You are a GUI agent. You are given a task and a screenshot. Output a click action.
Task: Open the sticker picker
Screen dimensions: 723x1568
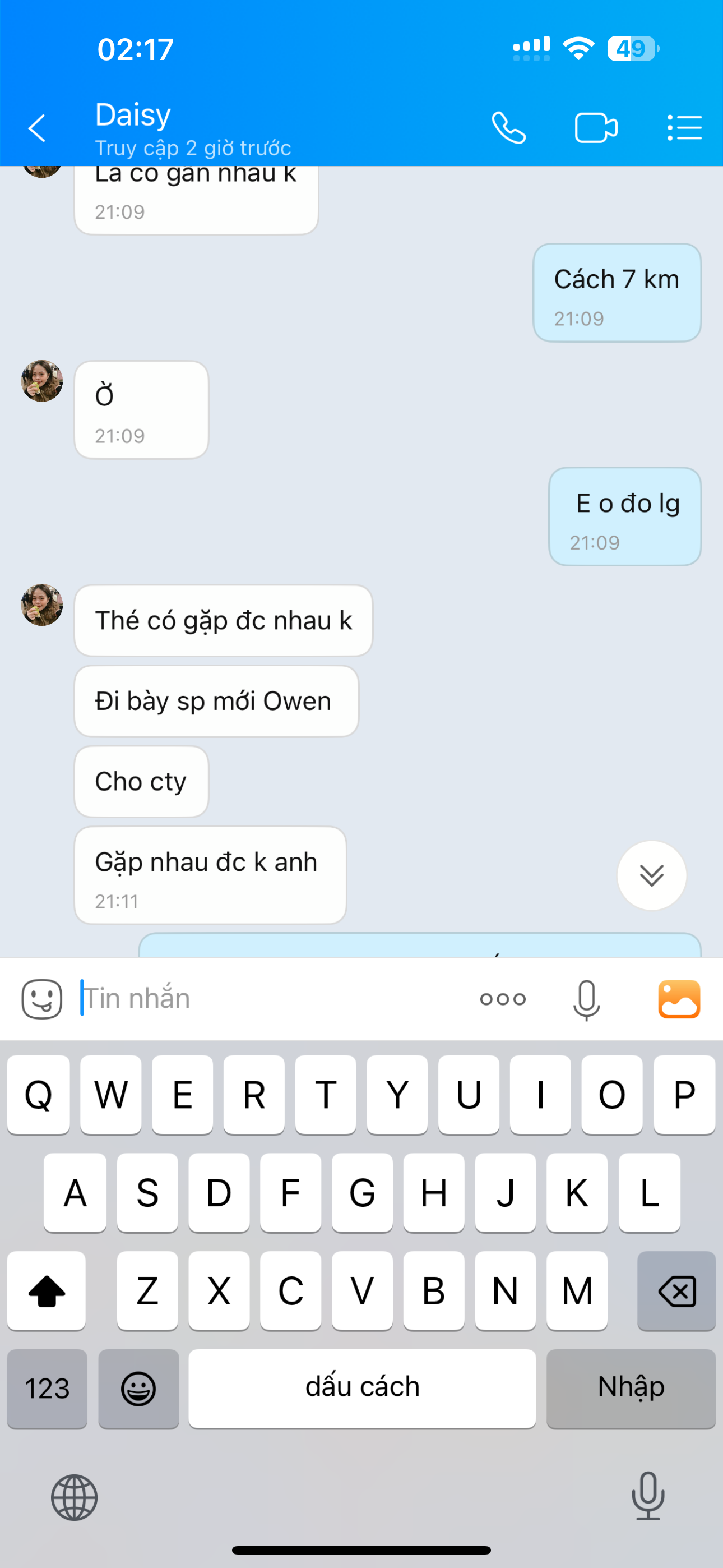pyautogui.click(x=42, y=999)
